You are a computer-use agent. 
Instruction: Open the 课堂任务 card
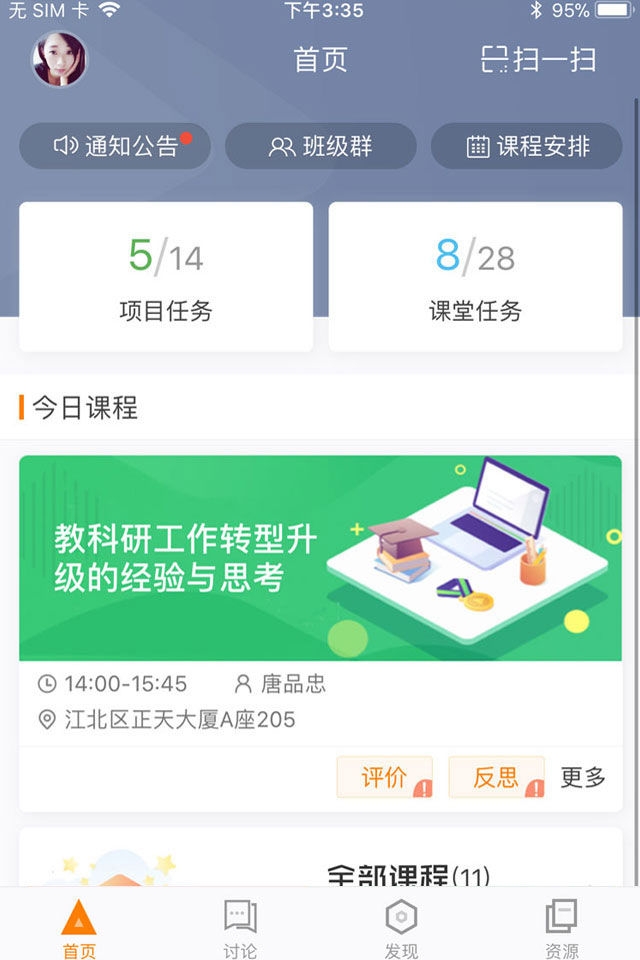click(x=475, y=277)
